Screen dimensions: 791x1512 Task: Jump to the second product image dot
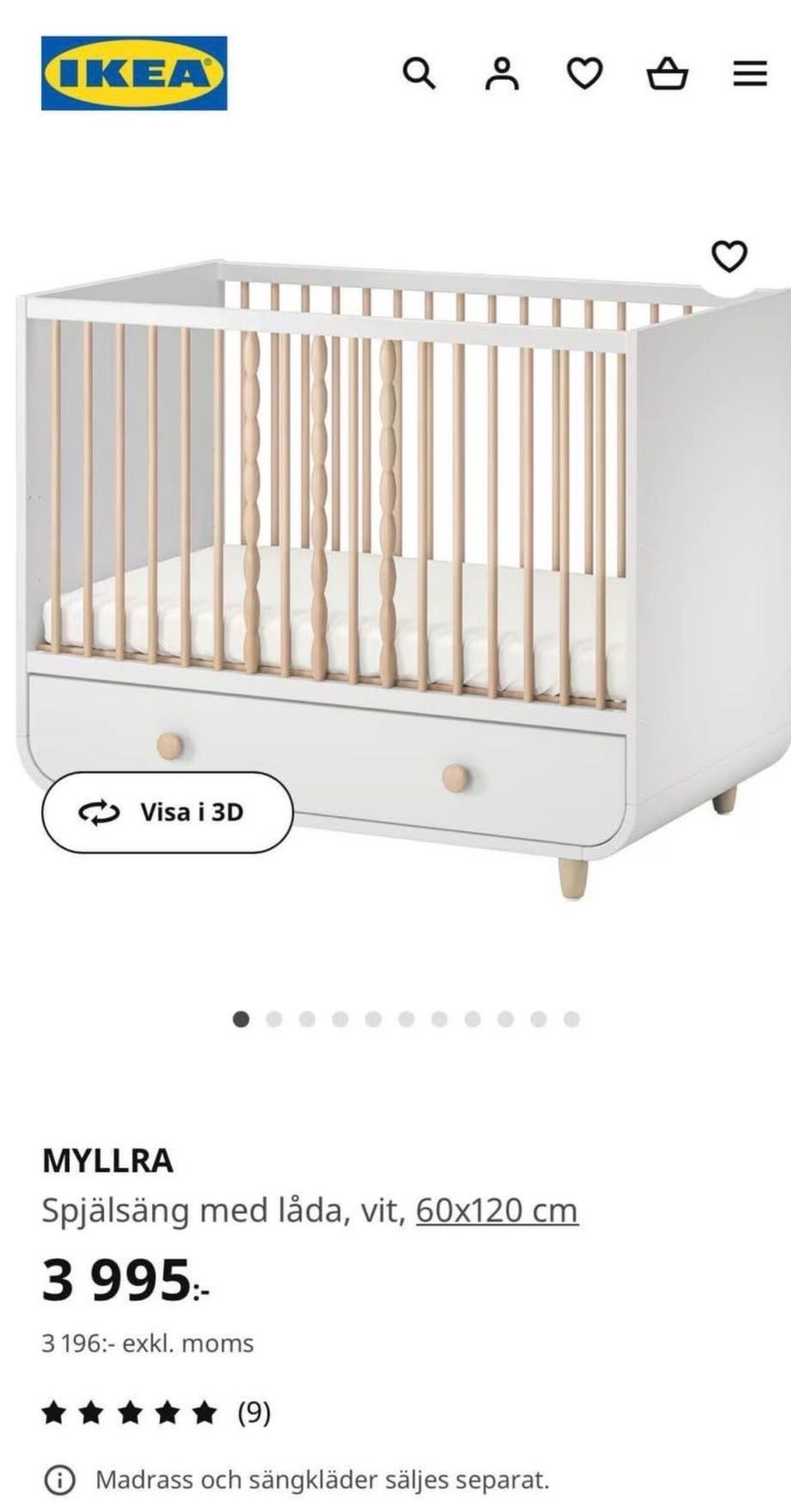point(274,1020)
